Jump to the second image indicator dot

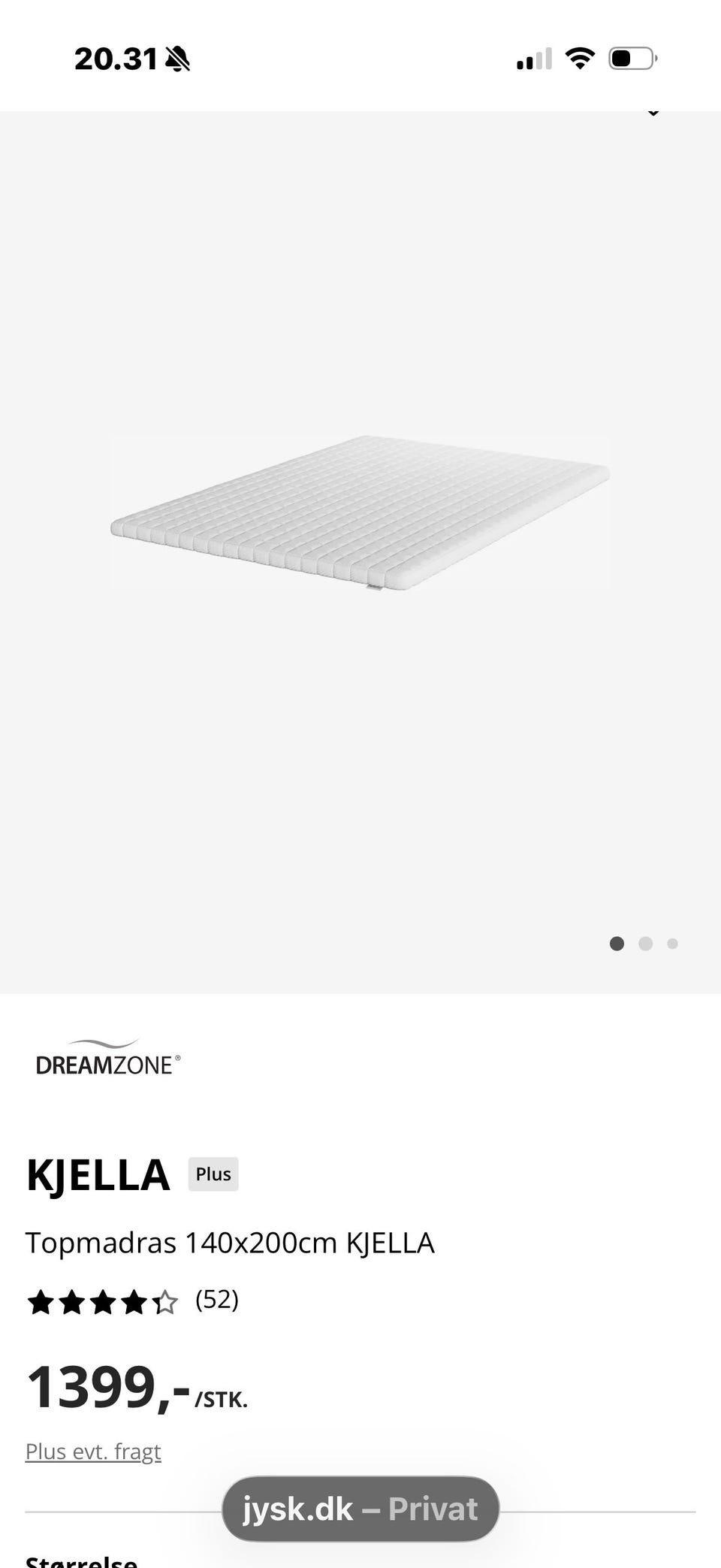pyautogui.click(x=645, y=944)
